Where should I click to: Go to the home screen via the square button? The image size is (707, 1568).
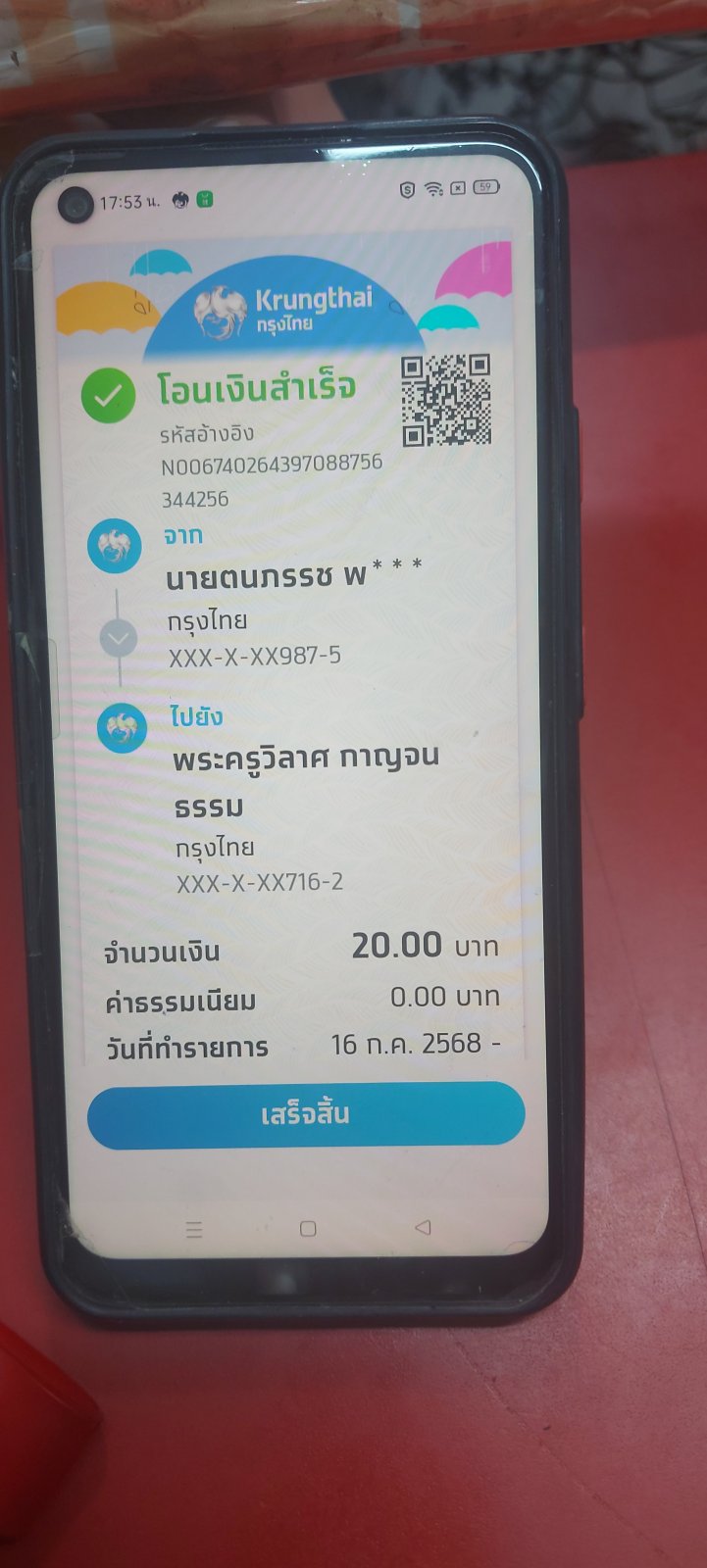click(308, 1229)
